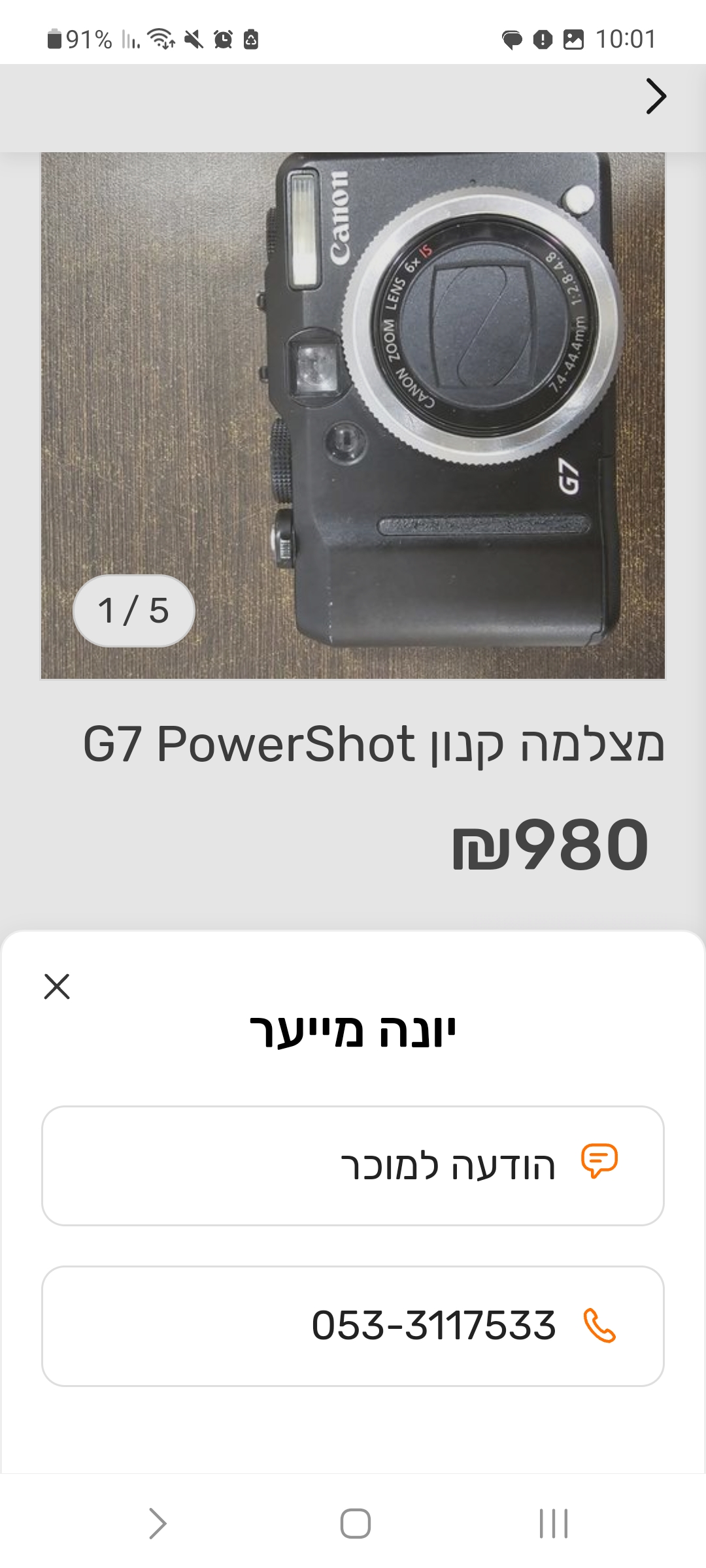Image resolution: width=706 pixels, height=1568 pixels.
Task: Go back using the top arrow
Action: pos(656,97)
